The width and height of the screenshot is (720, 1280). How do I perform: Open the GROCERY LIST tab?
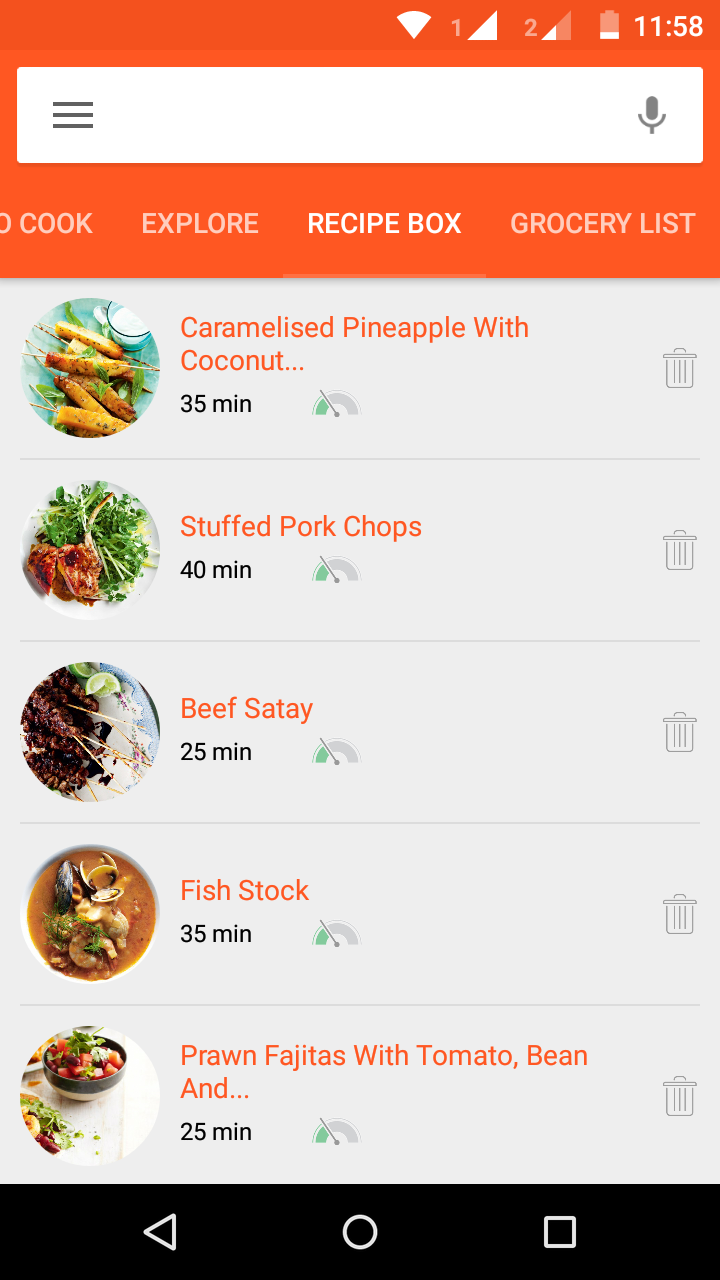[602, 223]
